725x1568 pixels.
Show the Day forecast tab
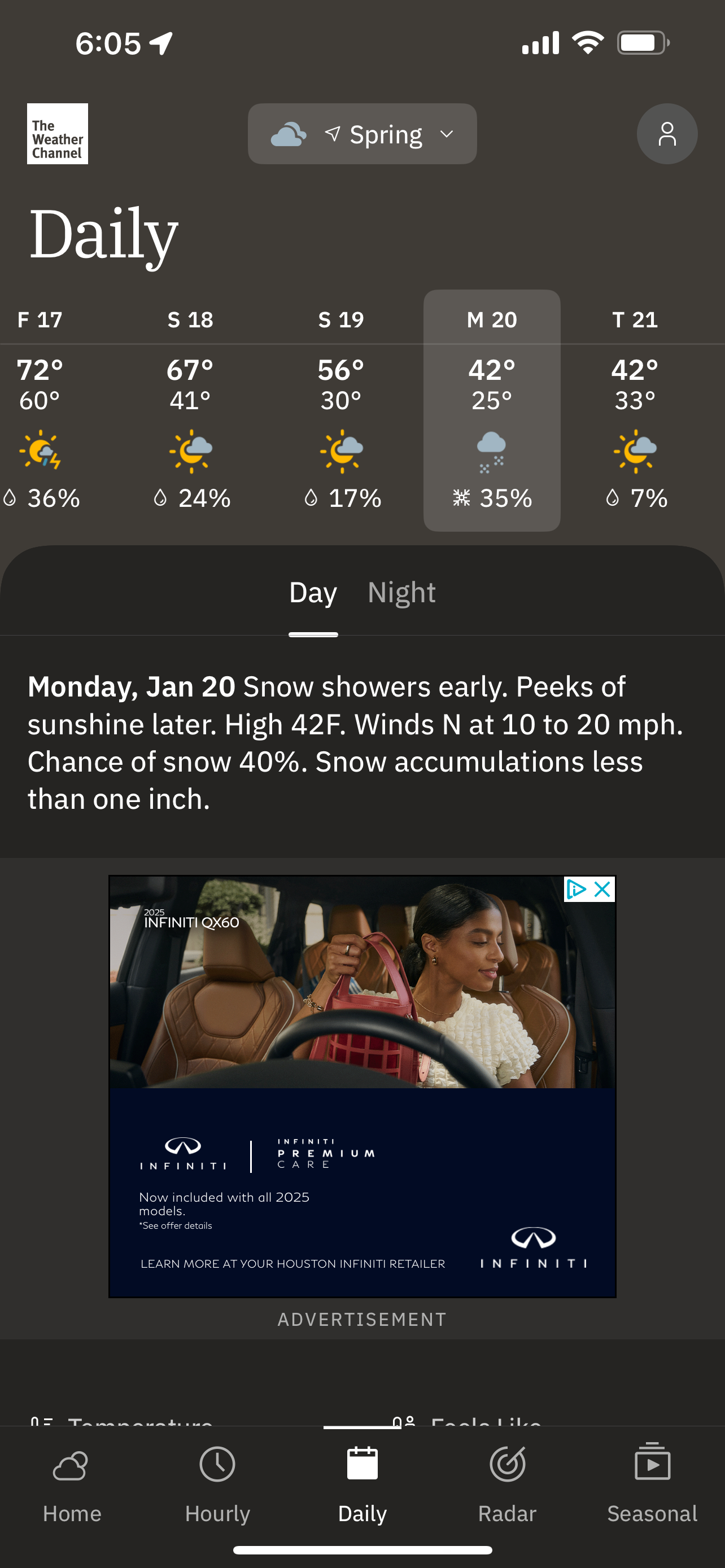click(313, 593)
